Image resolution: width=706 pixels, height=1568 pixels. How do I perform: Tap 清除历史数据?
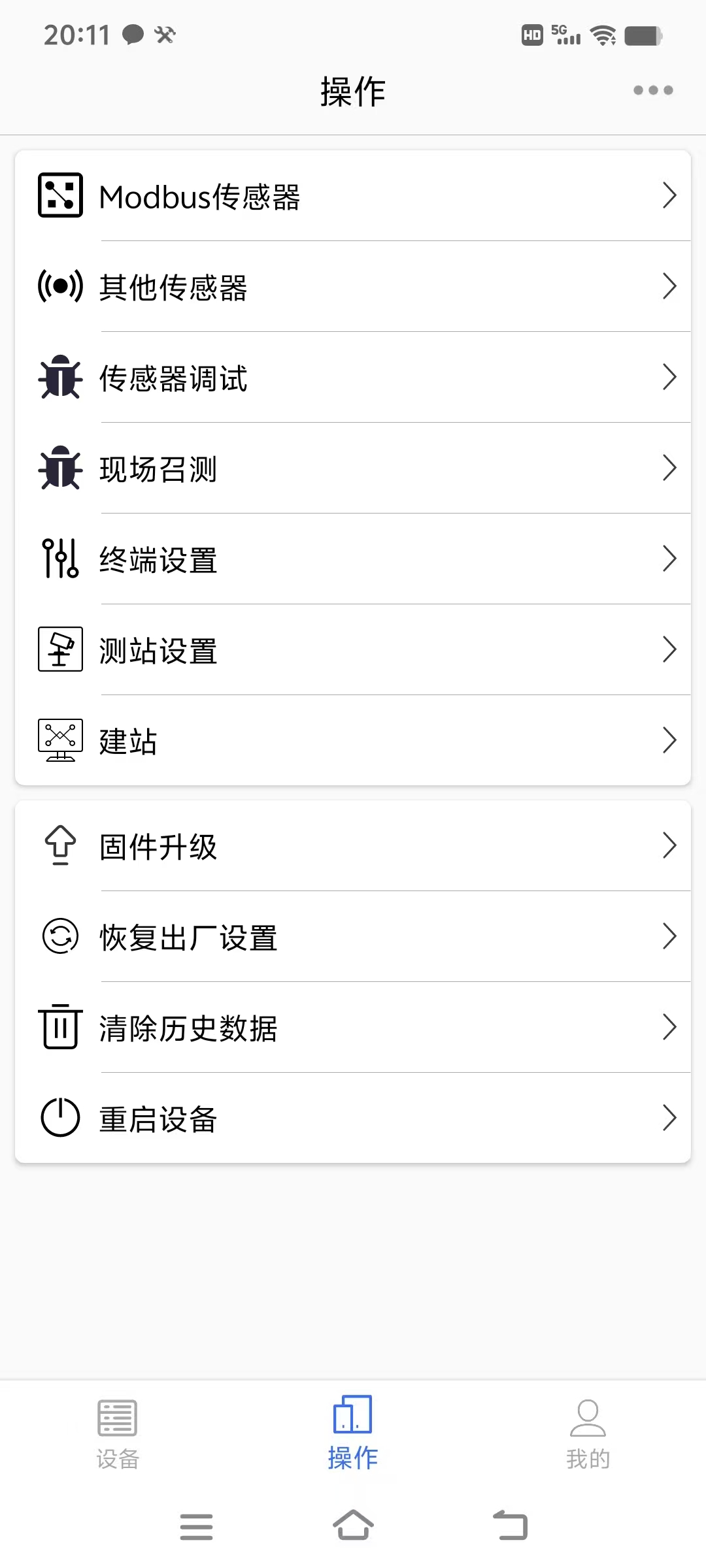click(353, 1028)
